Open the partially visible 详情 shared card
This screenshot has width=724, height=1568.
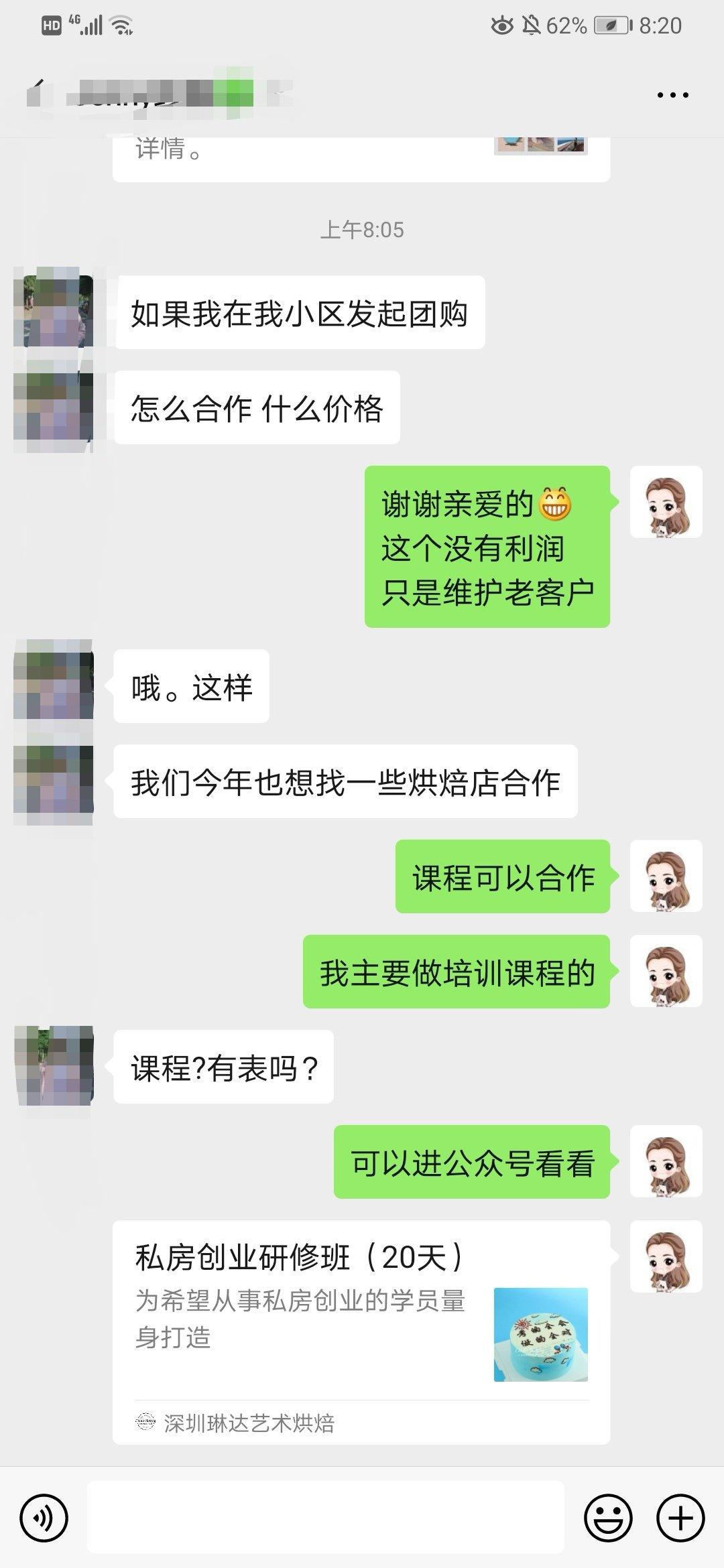pyautogui.click(x=361, y=158)
